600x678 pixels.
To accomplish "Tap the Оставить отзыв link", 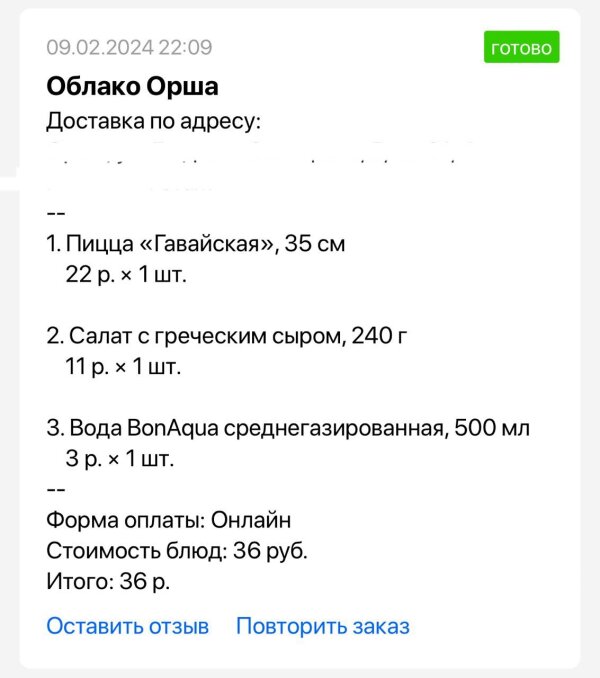I will [128, 627].
